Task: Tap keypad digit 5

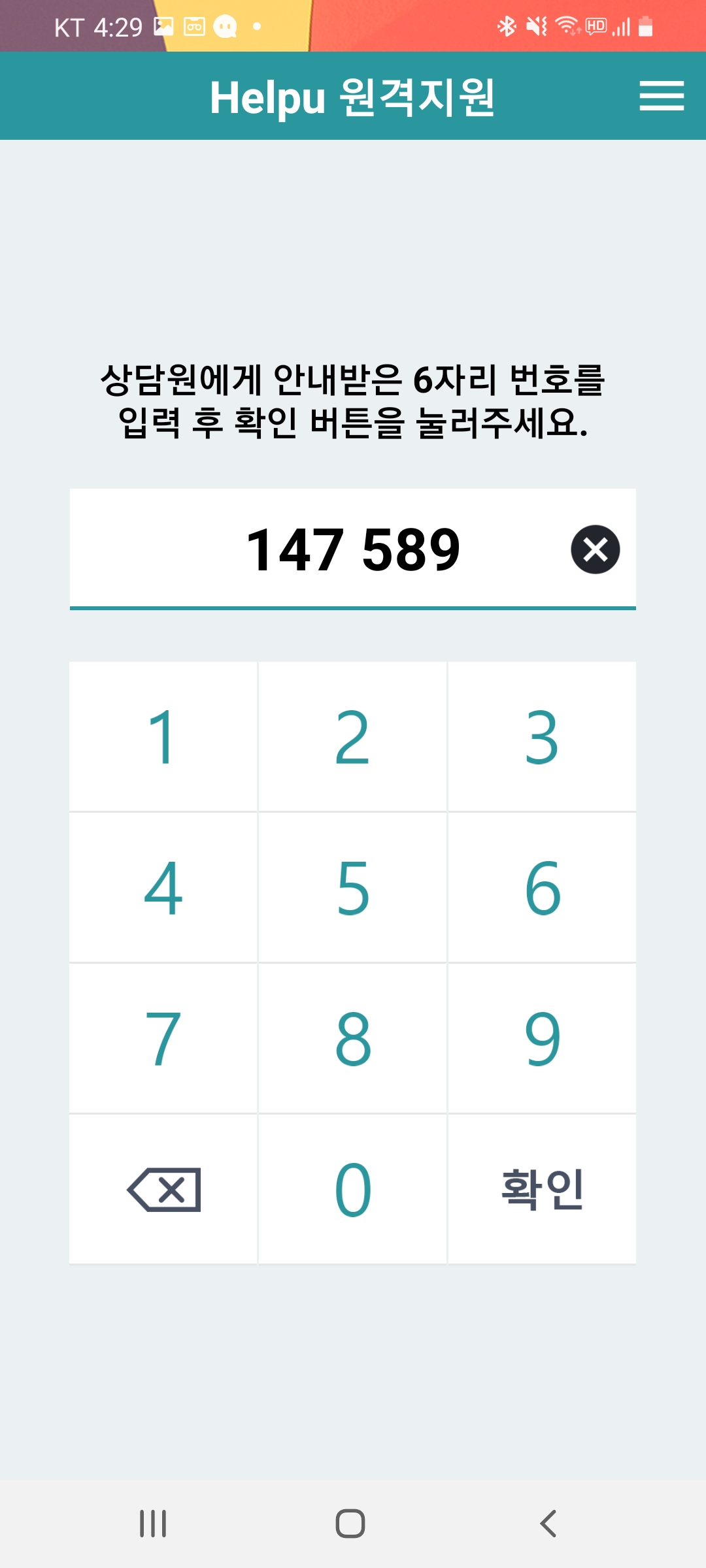Action: pyautogui.click(x=352, y=888)
